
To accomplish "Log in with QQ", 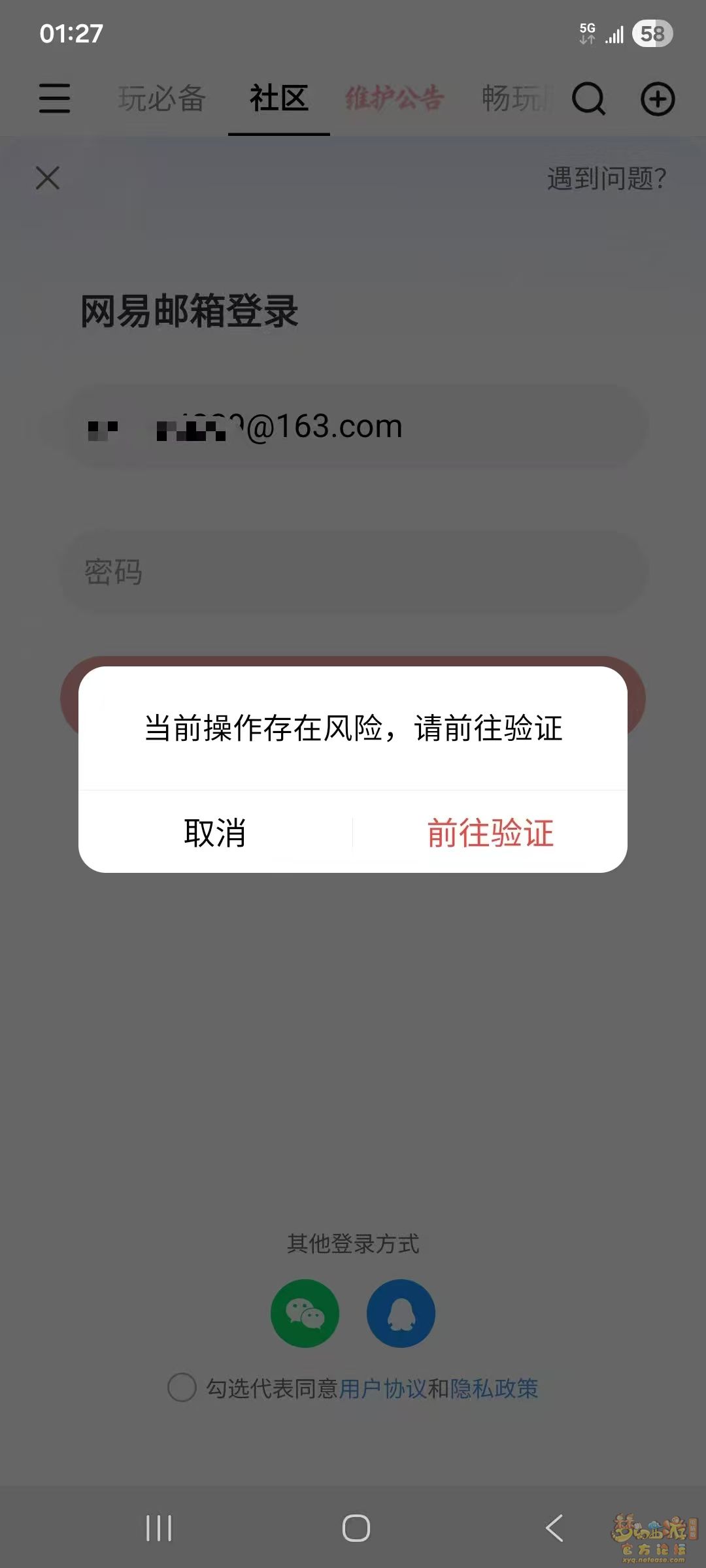I will tap(401, 1313).
